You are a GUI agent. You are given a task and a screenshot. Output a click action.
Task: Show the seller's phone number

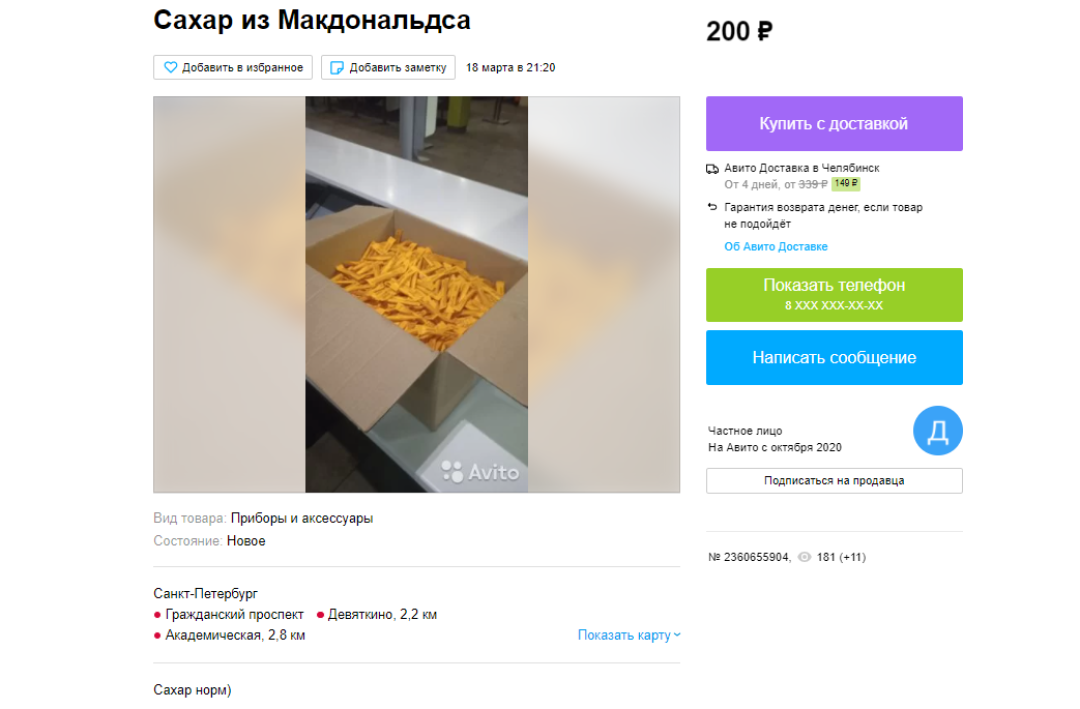pos(834,295)
